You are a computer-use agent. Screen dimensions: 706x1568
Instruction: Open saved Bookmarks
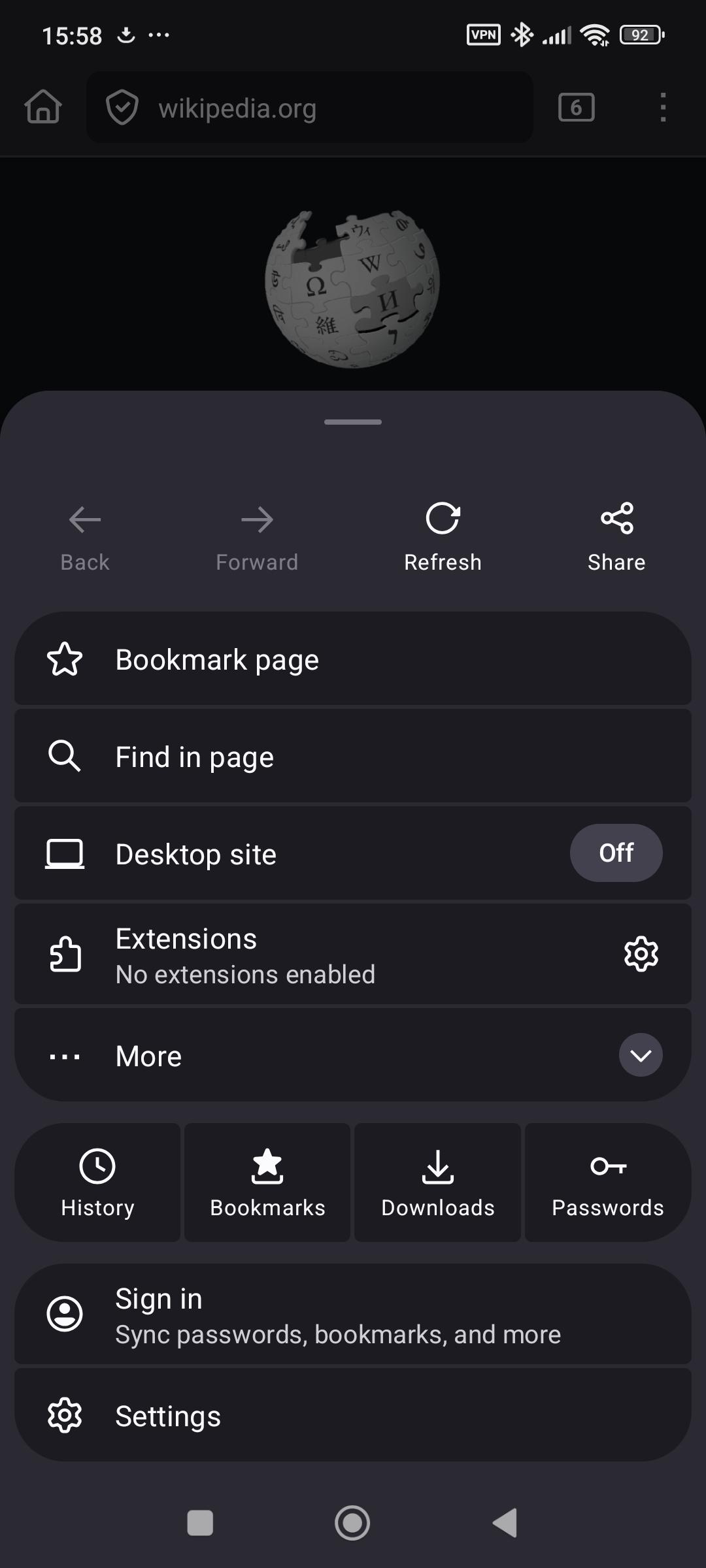pyautogui.click(x=267, y=1182)
